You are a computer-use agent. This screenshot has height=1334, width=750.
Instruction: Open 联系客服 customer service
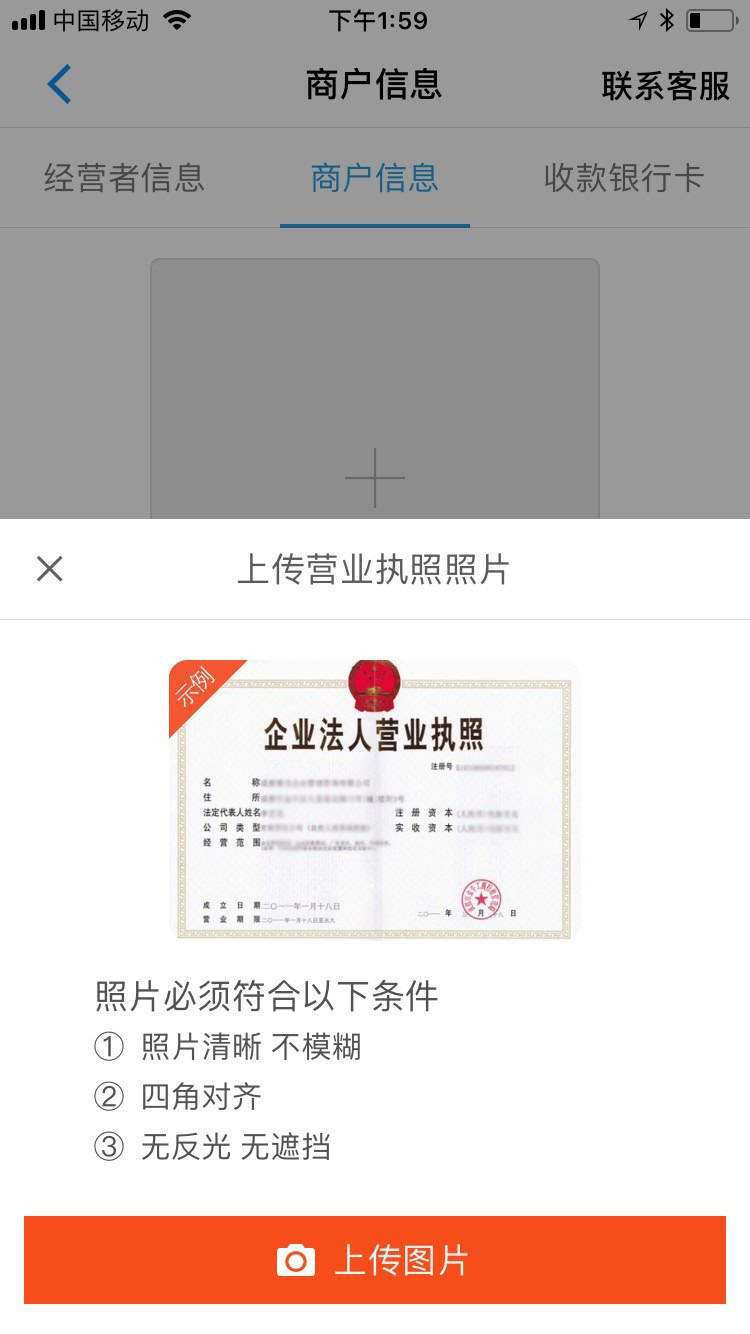click(665, 86)
